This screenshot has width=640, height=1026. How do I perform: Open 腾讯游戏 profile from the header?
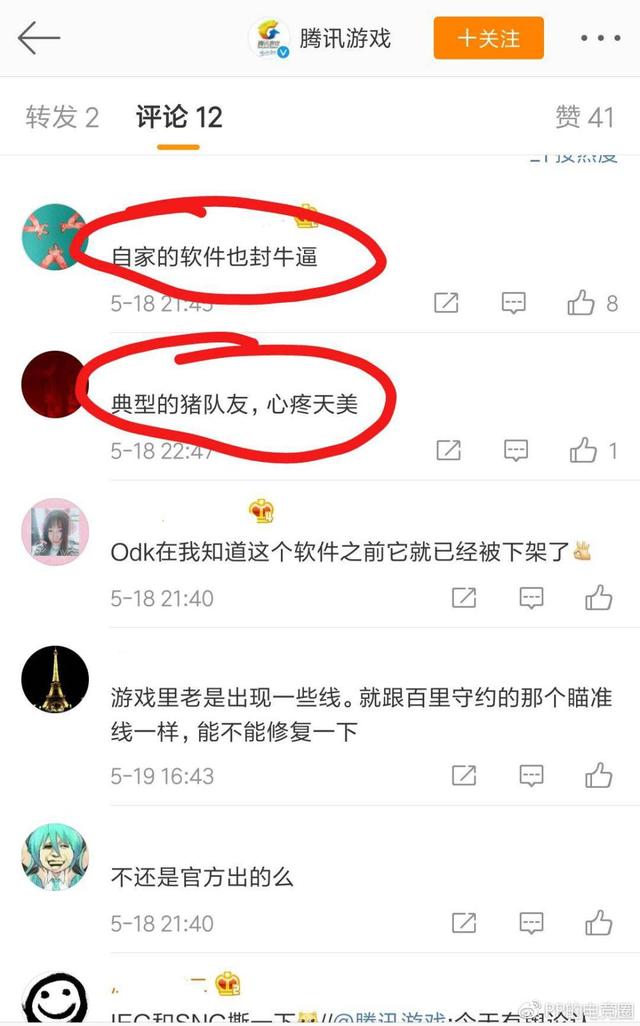[320, 39]
